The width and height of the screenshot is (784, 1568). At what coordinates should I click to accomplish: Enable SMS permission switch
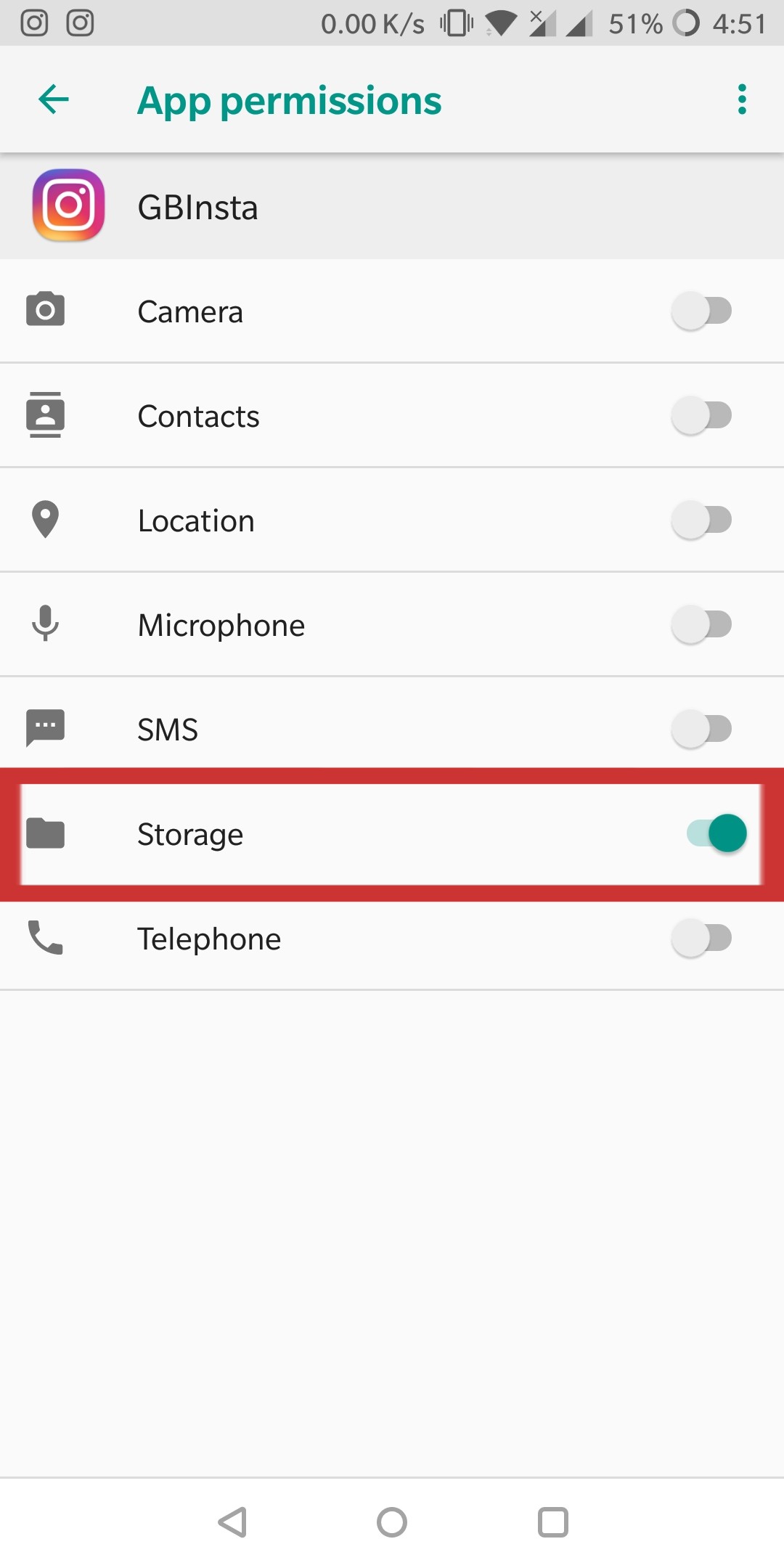tap(701, 729)
